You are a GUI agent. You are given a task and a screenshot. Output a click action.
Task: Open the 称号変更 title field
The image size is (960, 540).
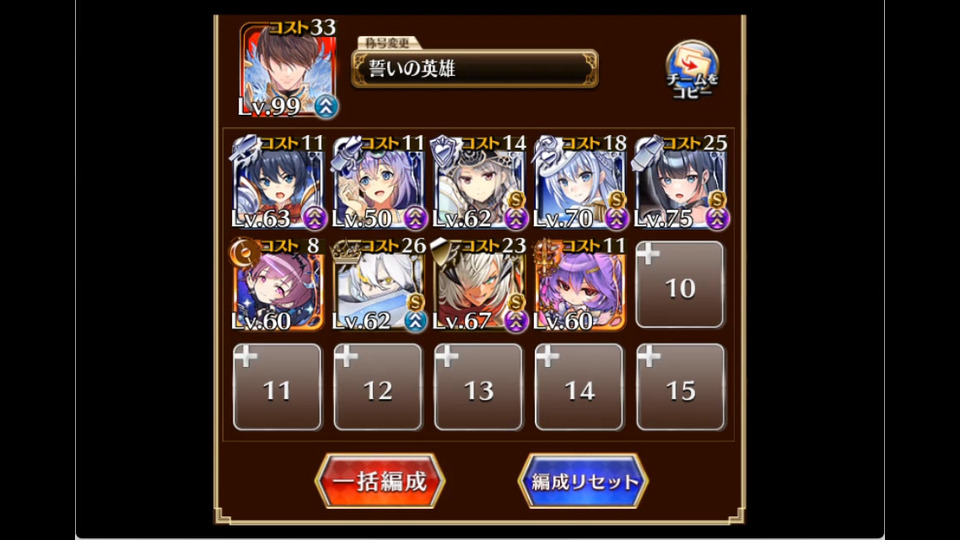(474, 69)
